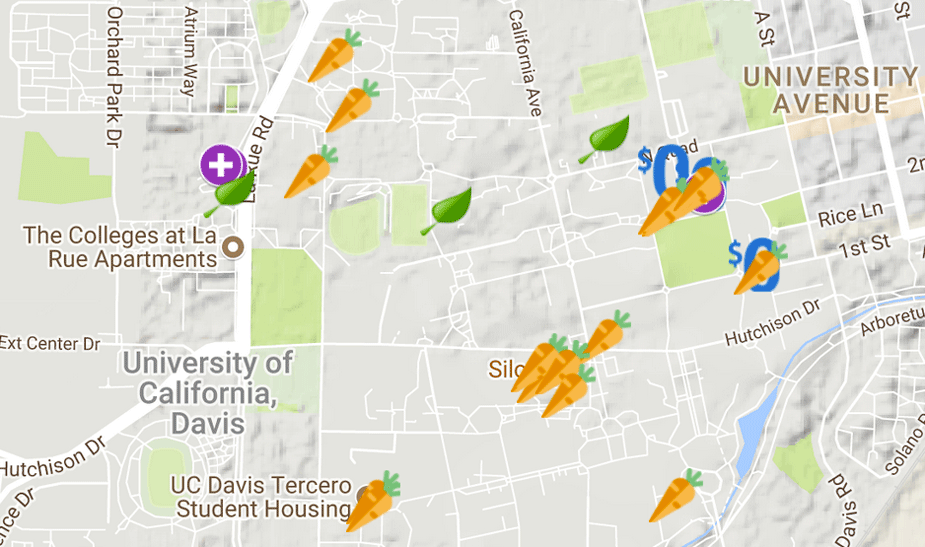Viewport: 925px width, 547px height.
Task: Select the leaf marker beside the purple plus
Action: [x=233, y=191]
